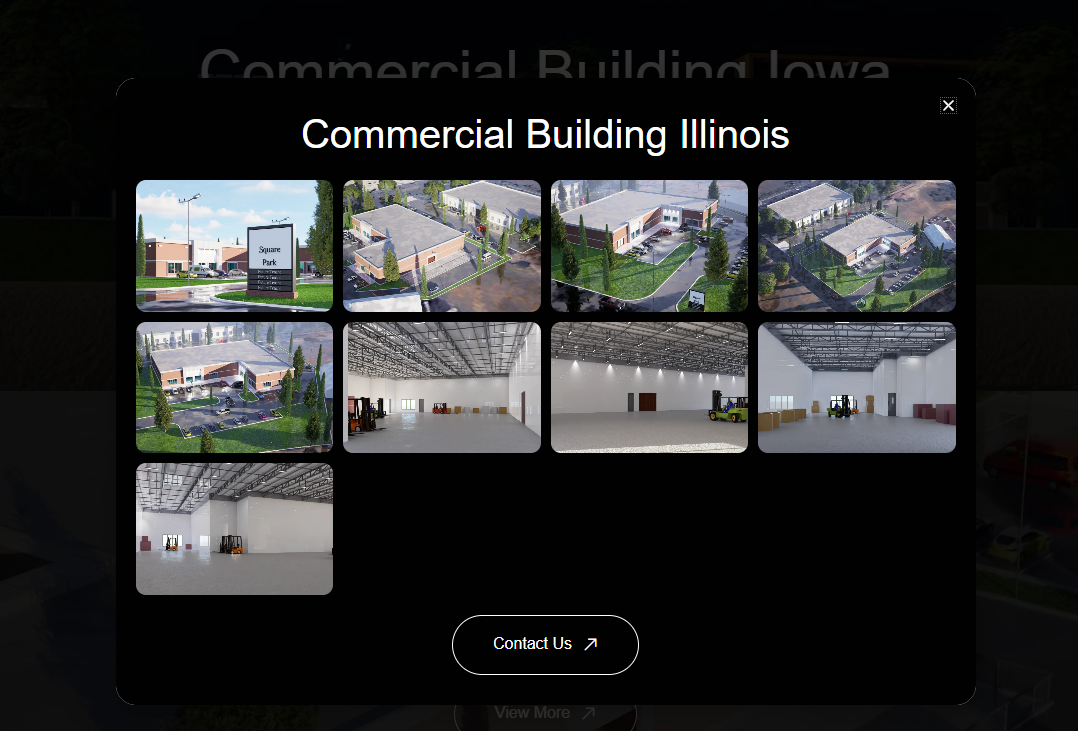This screenshot has height=731, width=1078.
Task: Open the aerial photo with the wet parking lot
Action: pyautogui.click(x=441, y=246)
